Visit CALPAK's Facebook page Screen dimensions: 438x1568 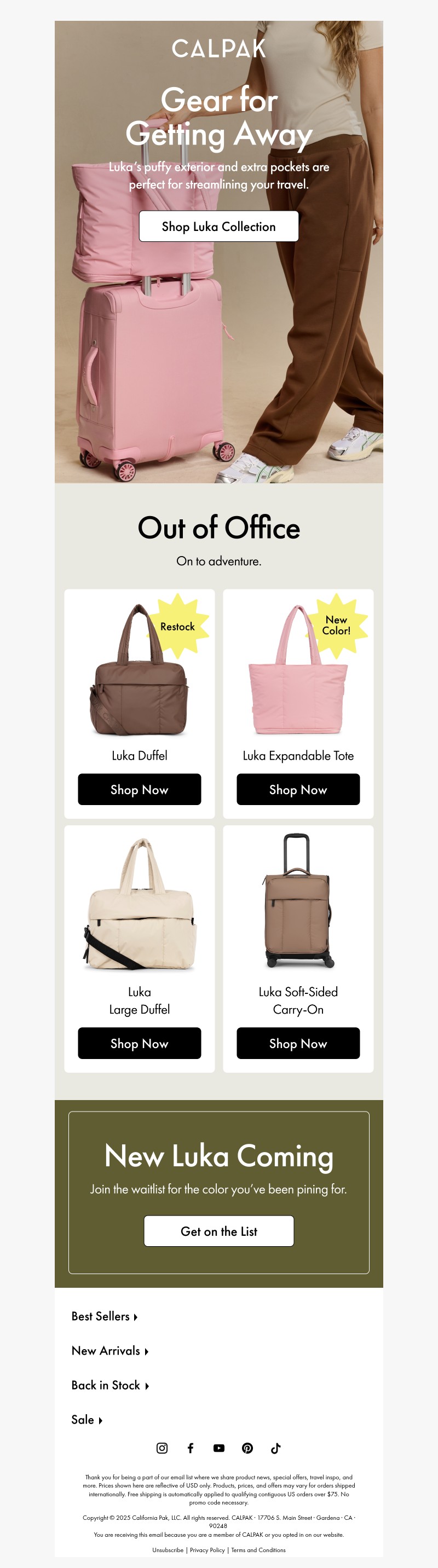(191, 1448)
